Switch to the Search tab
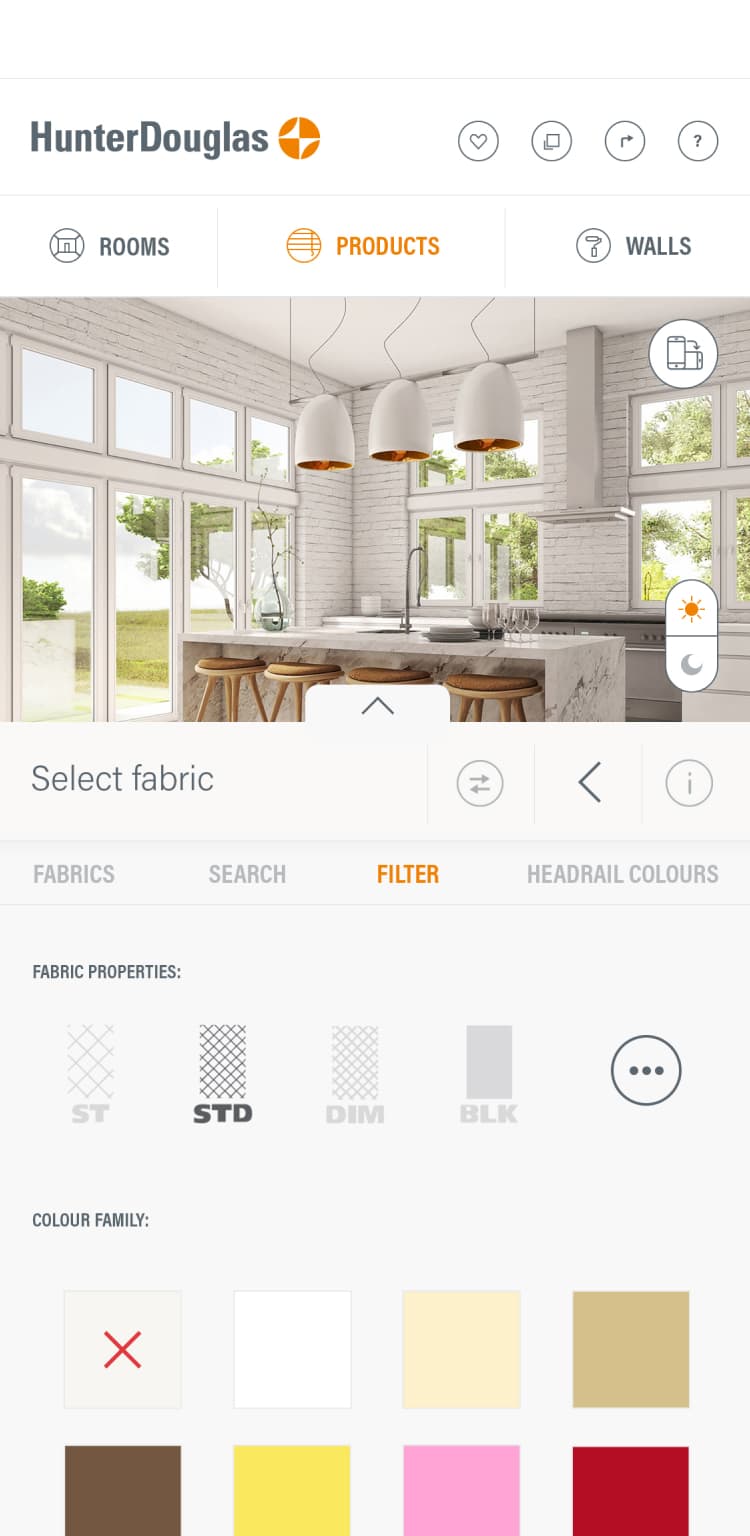750x1536 pixels. pyautogui.click(x=247, y=874)
